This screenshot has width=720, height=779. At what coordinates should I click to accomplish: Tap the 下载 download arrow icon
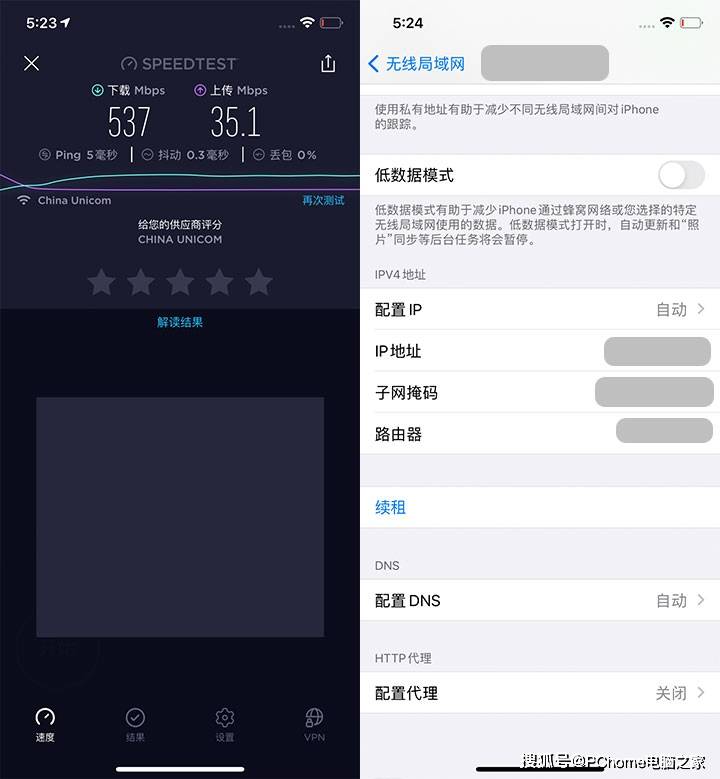pos(98,90)
